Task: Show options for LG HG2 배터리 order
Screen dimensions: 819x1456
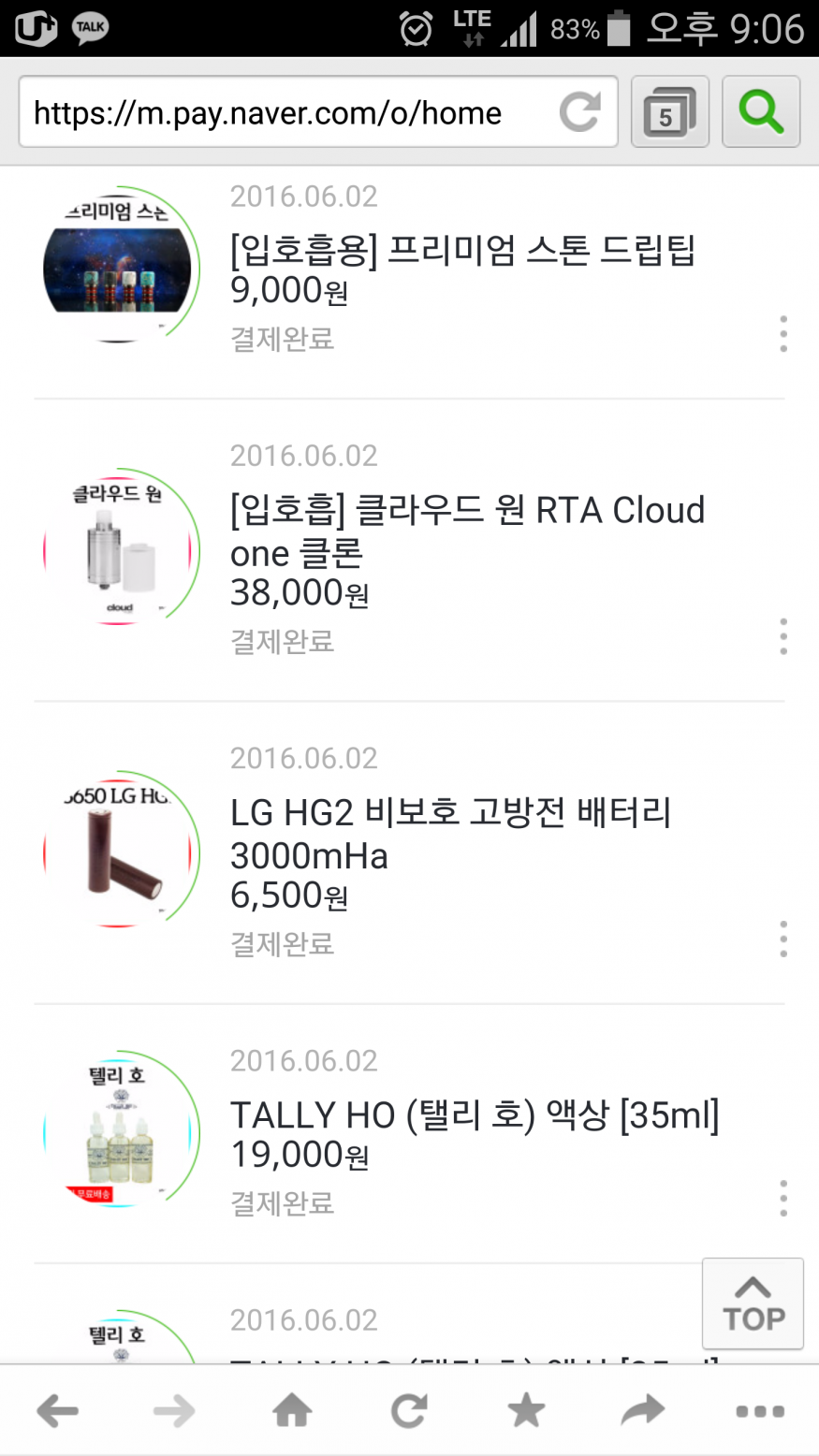Action: (x=783, y=939)
